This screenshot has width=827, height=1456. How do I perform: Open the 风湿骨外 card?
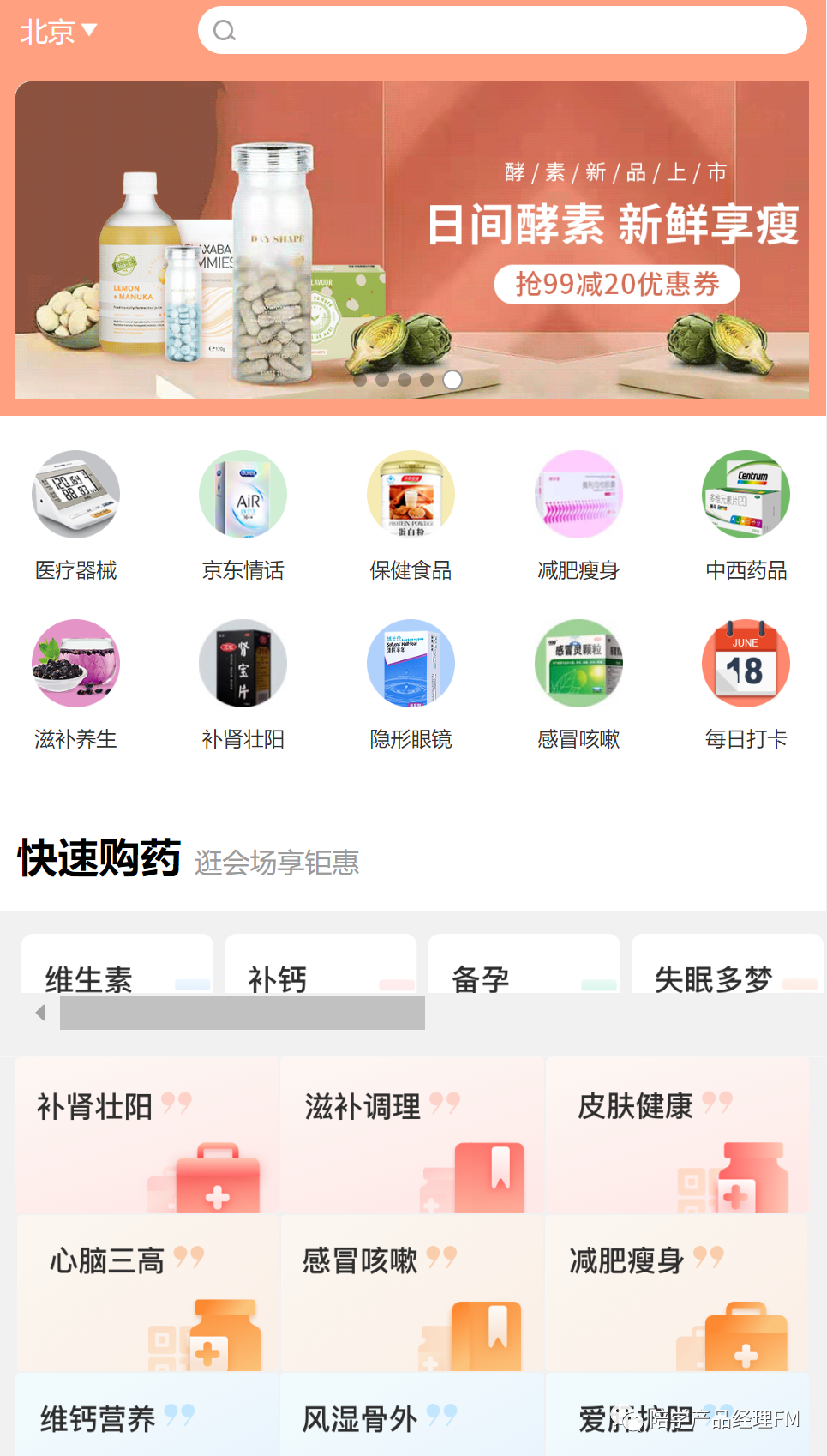(x=412, y=1415)
